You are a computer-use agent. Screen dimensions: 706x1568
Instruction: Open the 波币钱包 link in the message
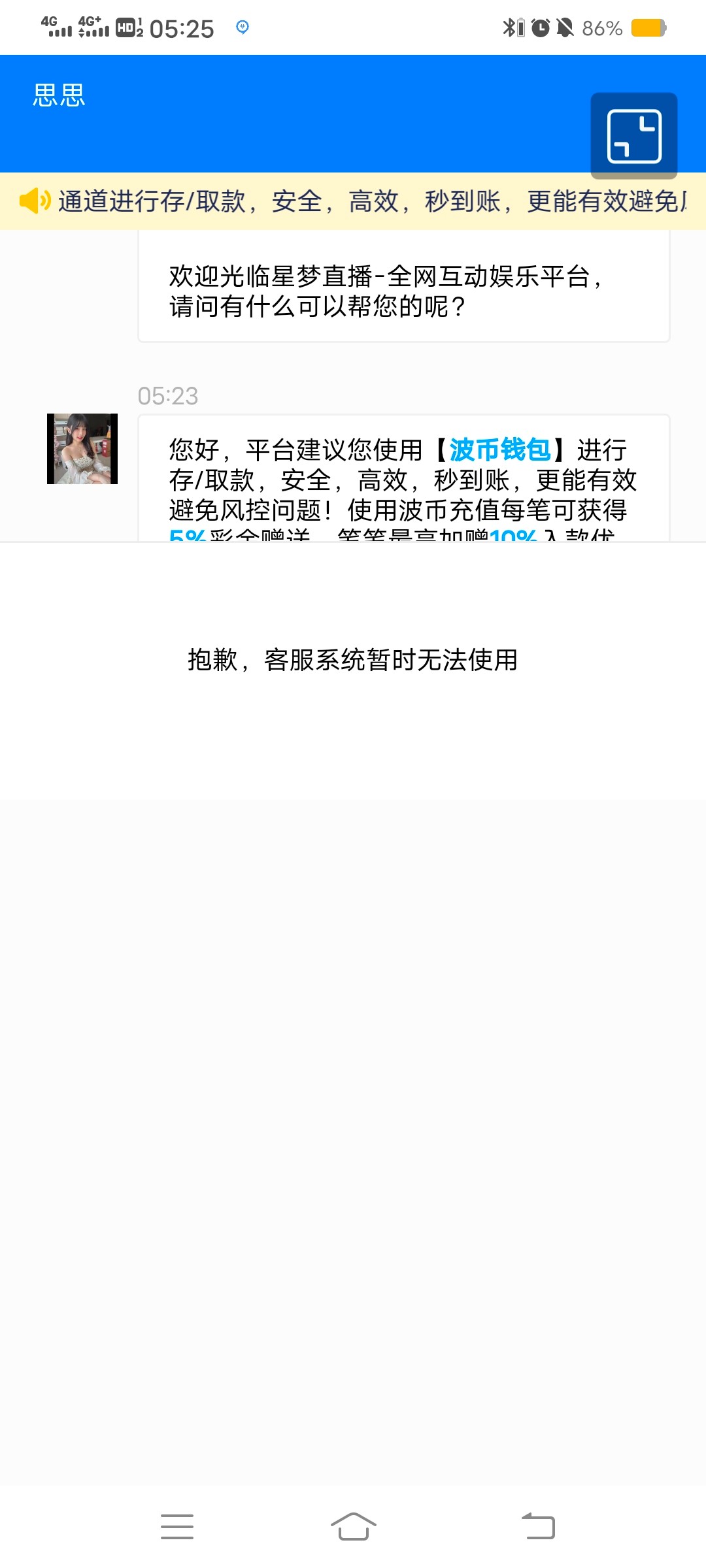pyautogui.click(x=500, y=450)
